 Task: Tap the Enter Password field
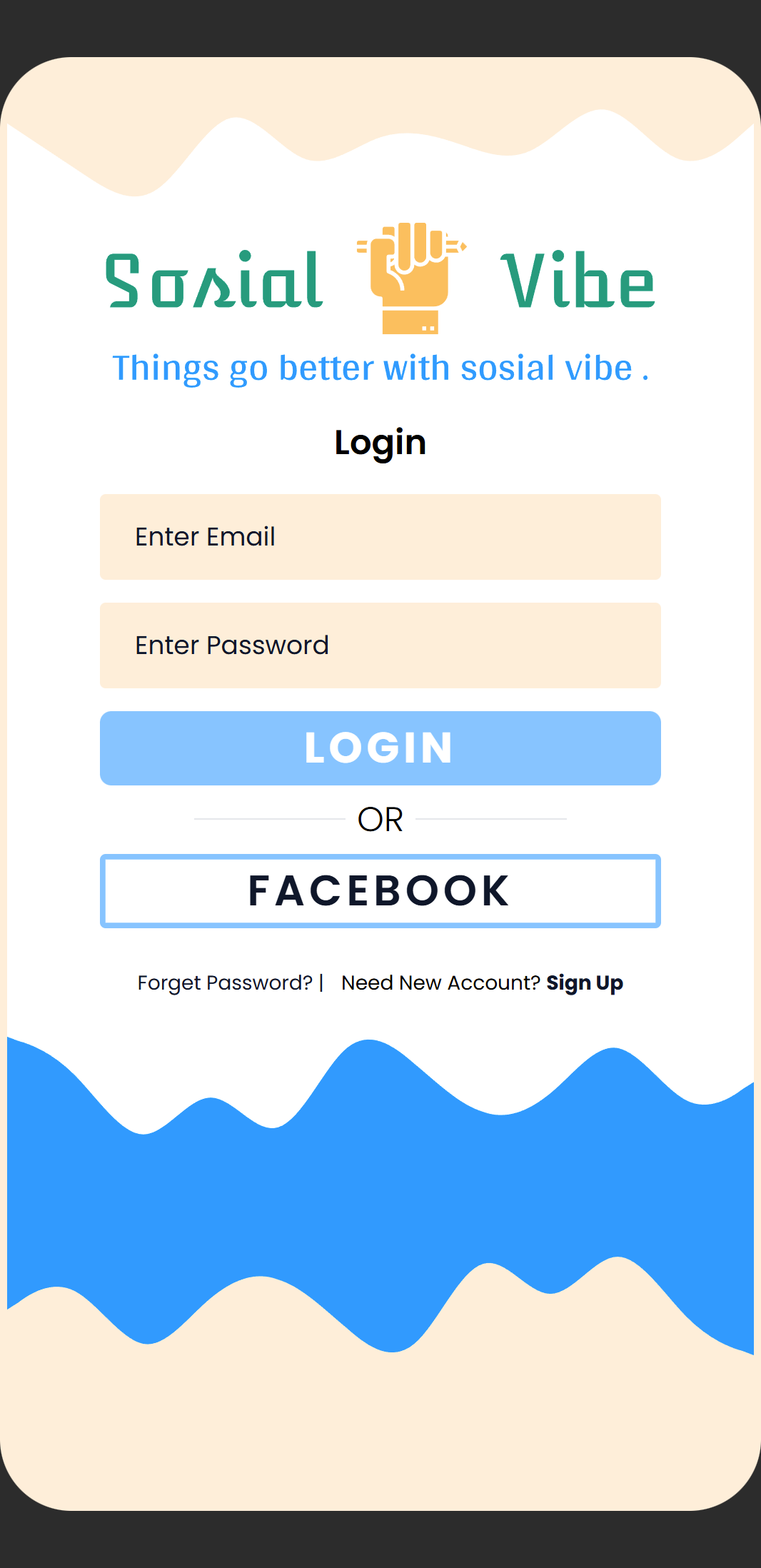tap(380, 645)
